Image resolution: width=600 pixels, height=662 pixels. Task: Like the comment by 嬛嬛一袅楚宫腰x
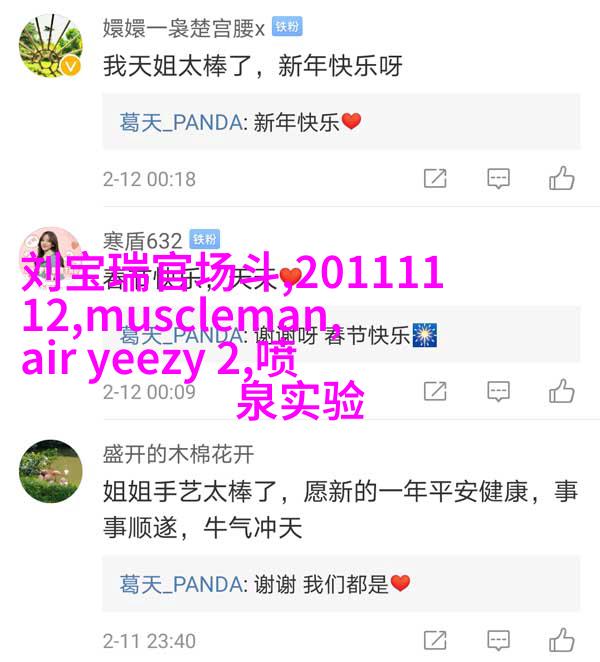pyautogui.click(x=561, y=179)
